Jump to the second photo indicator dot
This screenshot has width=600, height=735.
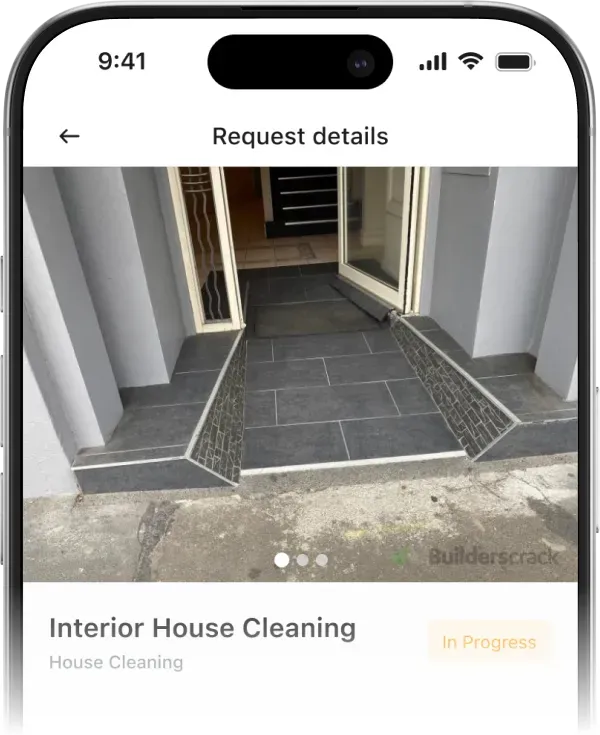[x=302, y=560]
